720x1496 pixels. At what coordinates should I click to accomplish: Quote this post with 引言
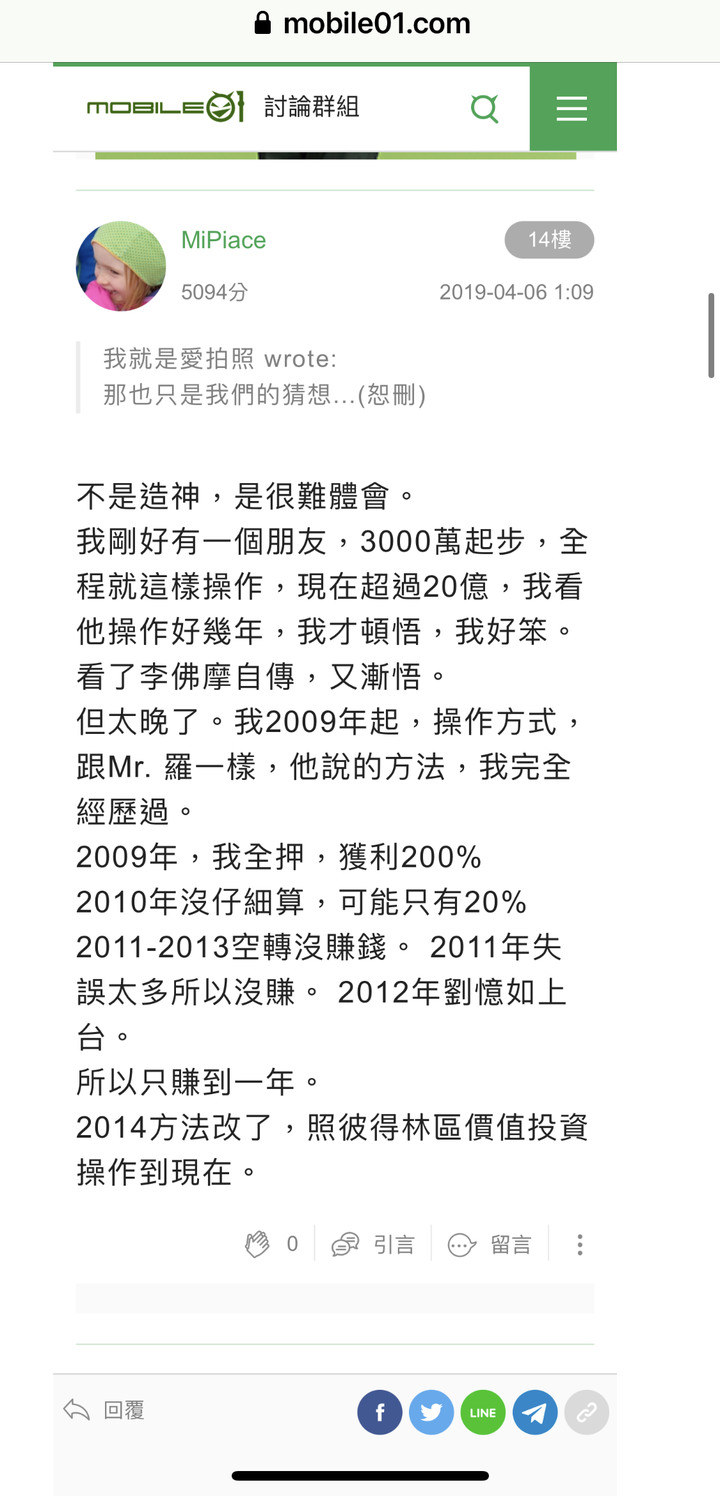pyautogui.click(x=373, y=1244)
